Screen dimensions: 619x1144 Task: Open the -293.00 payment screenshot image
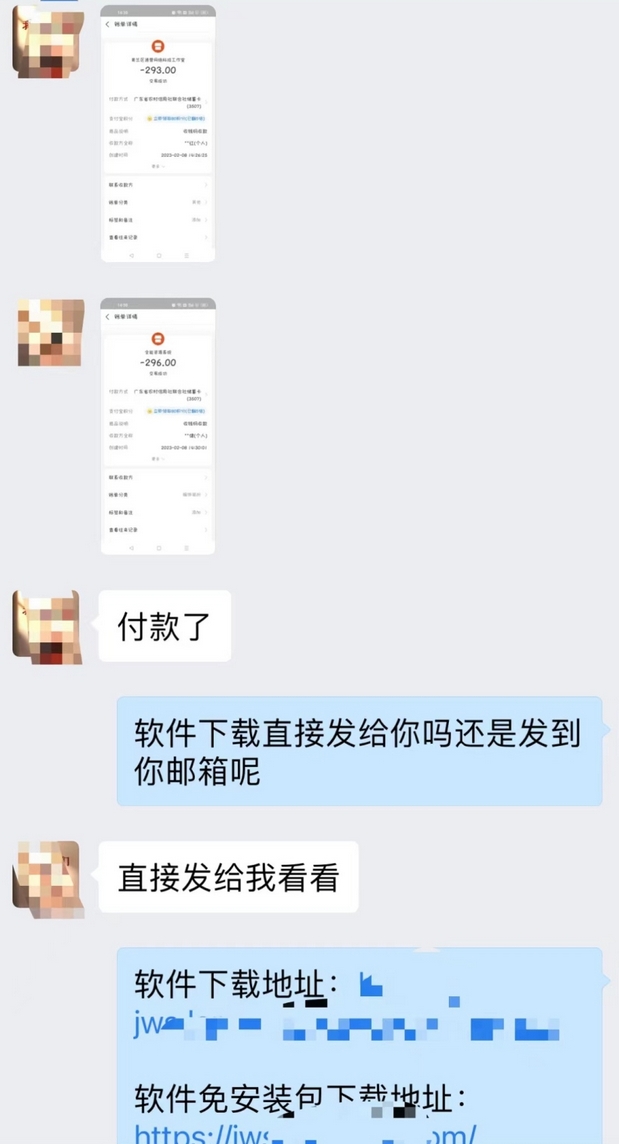tap(157, 133)
